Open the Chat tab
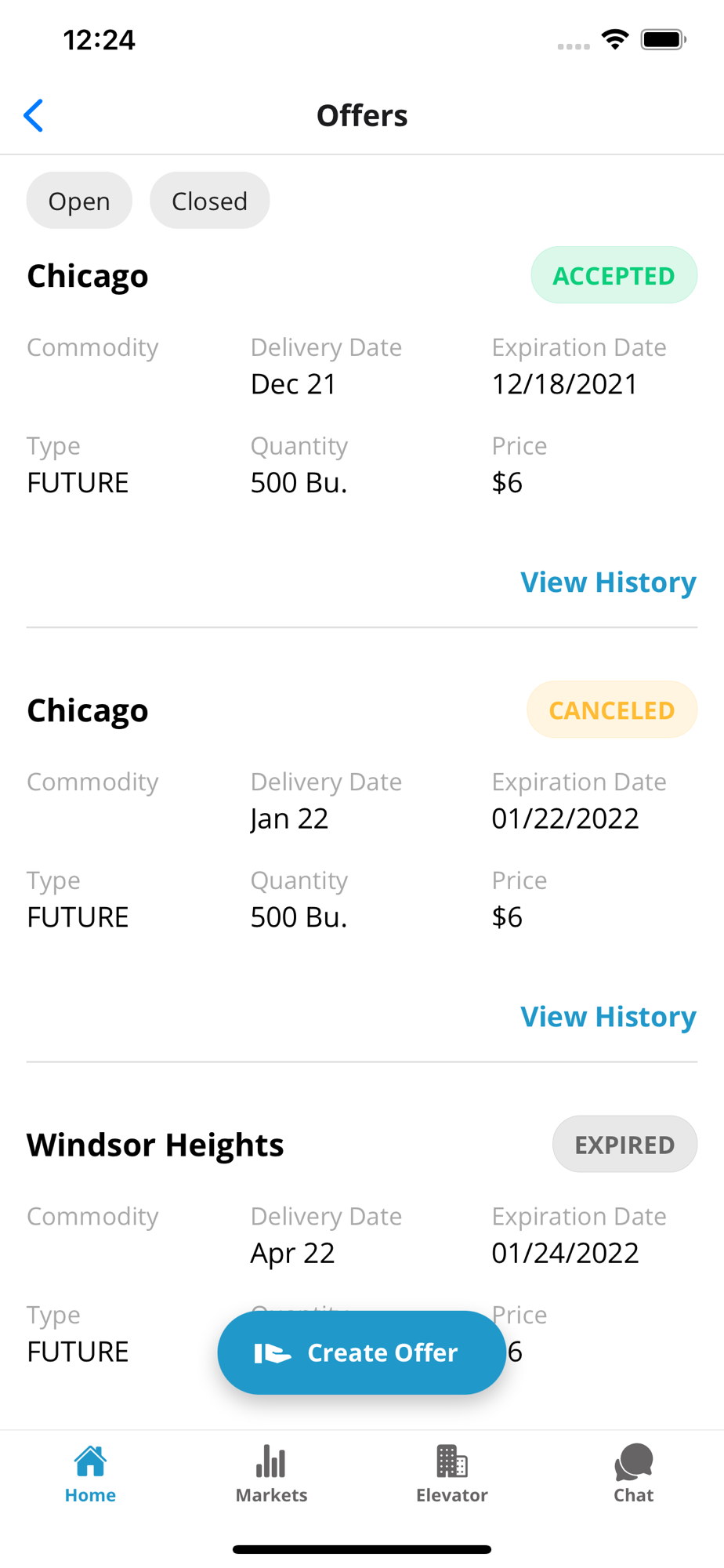Image resolution: width=724 pixels, height=1568 pixels. [633, 1475]
